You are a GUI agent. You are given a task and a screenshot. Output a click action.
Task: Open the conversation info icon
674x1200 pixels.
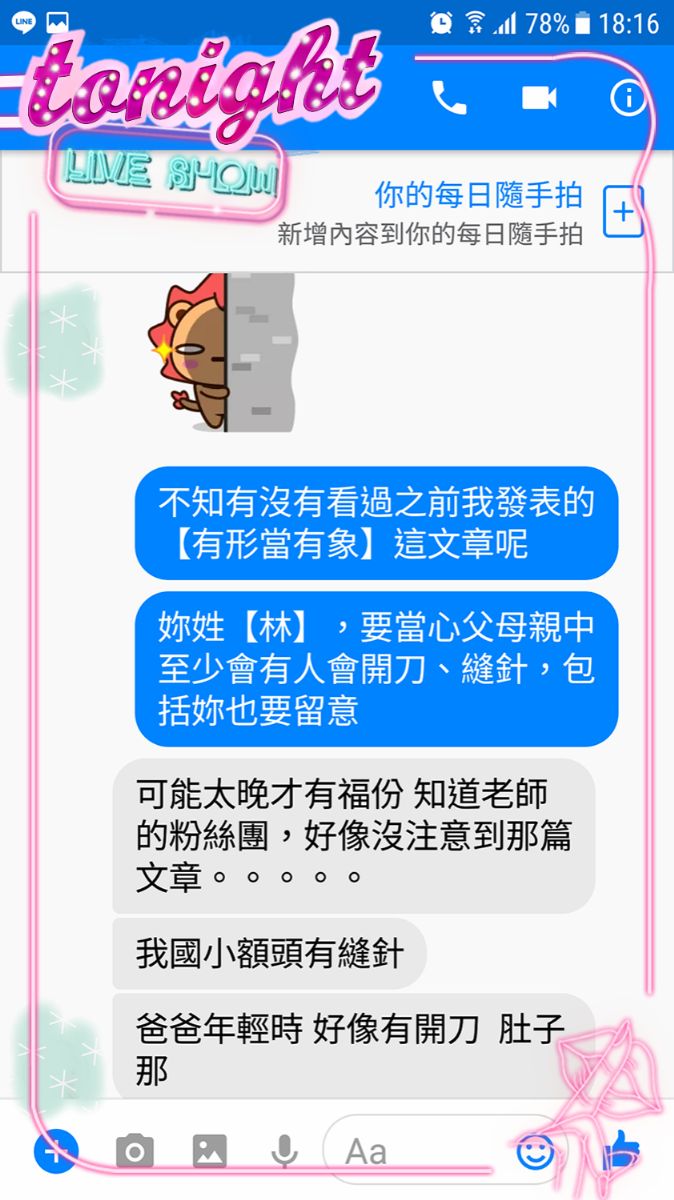click(x=628, y=97)
